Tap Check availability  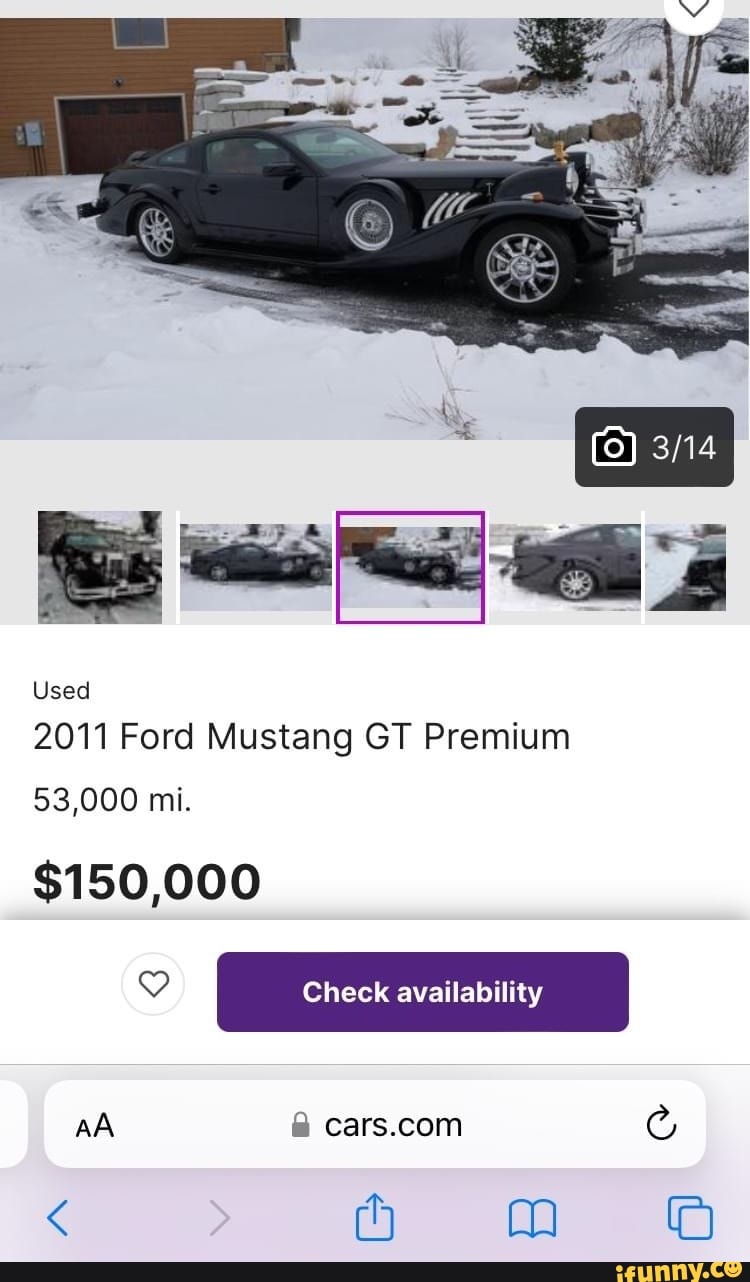pos(422,992)
